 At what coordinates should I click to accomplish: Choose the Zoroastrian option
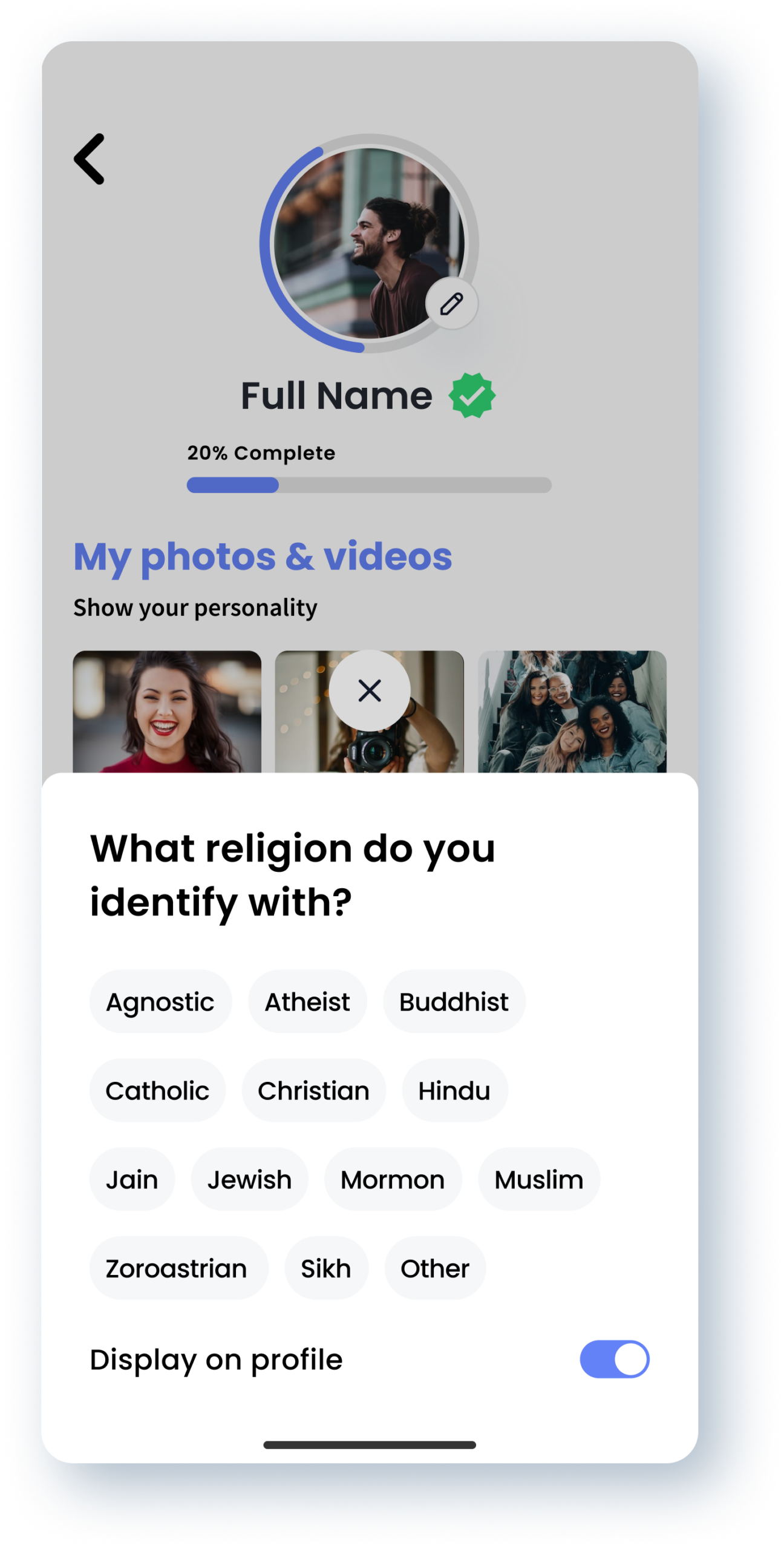coord(177,1269)
